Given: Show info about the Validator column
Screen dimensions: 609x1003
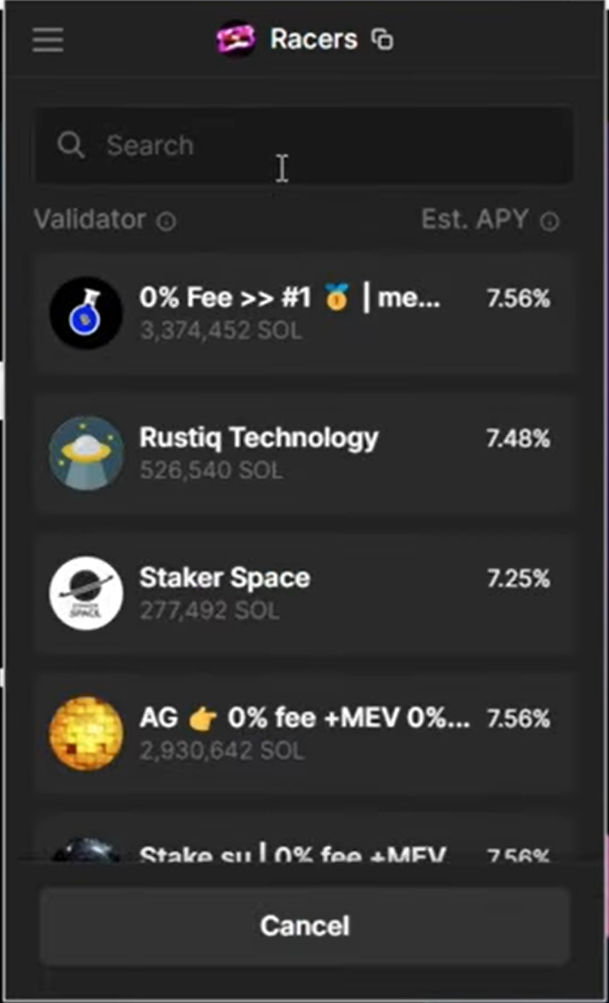Looking at the screenshot, I should tap(167, 221).
